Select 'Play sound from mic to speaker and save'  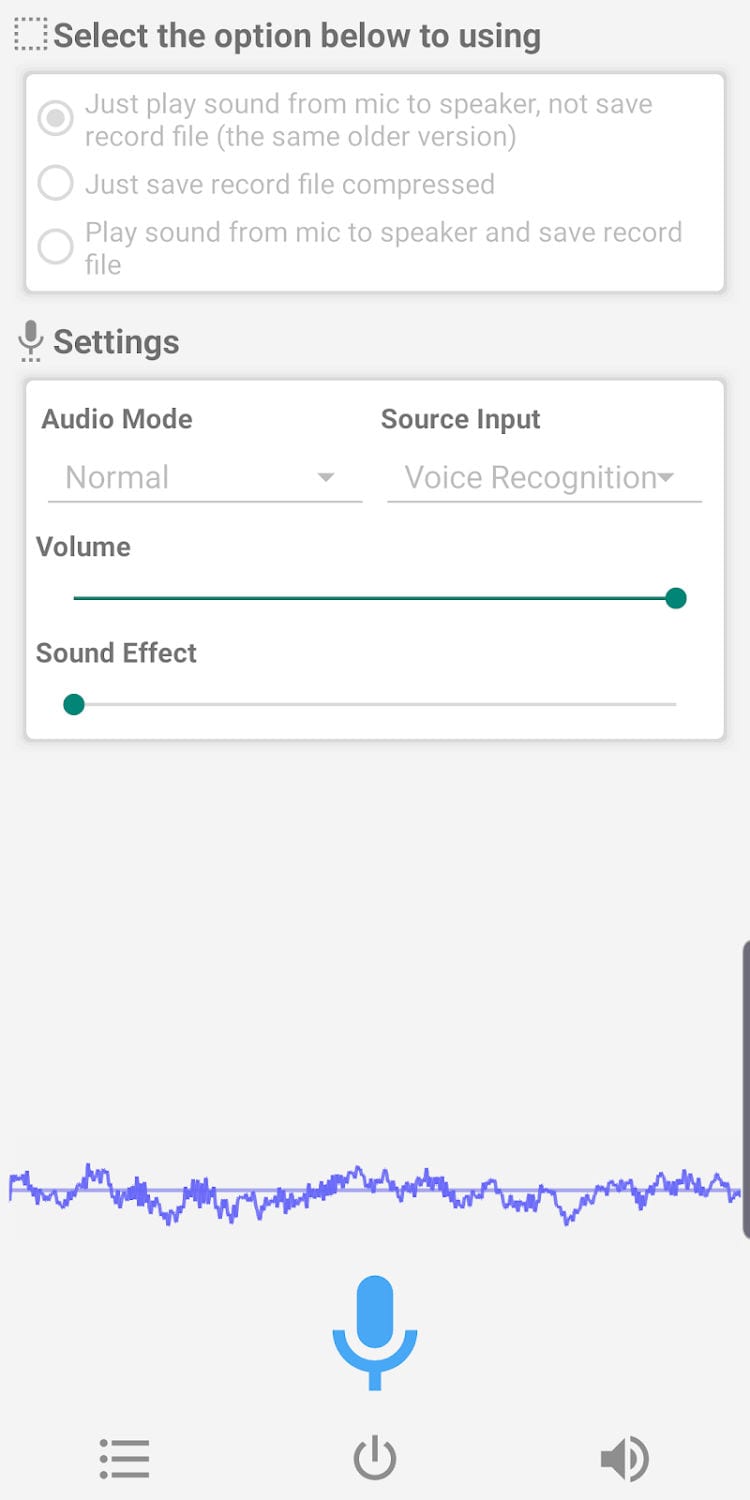[x=56, y=246]
